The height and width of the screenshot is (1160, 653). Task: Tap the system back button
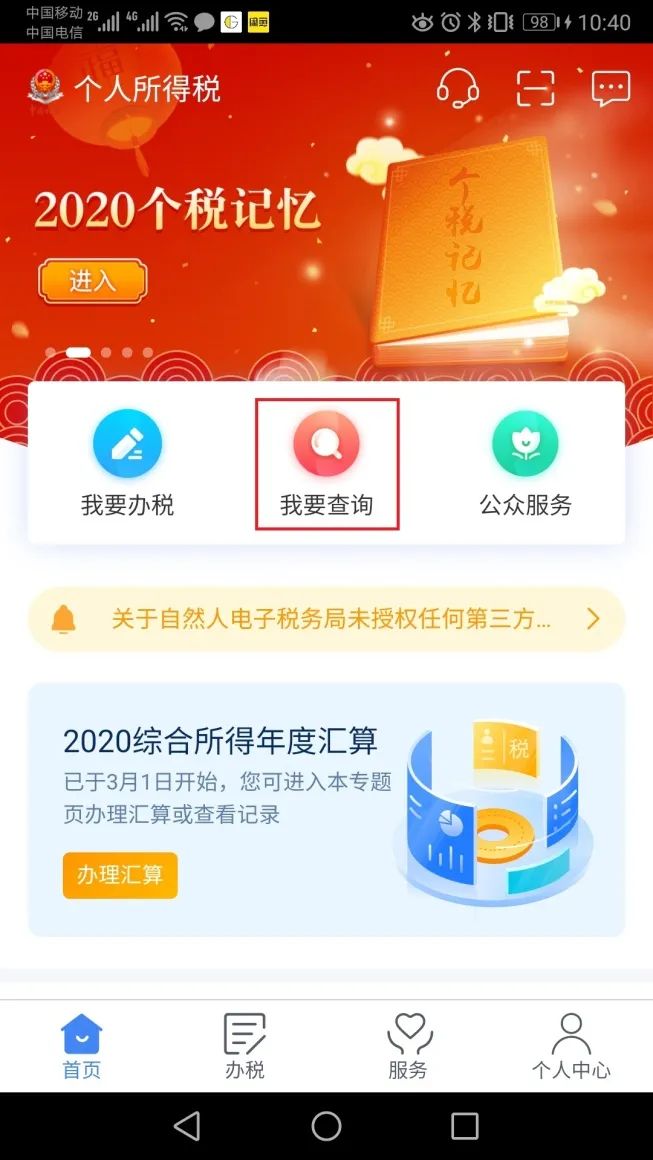point(187,1126)
